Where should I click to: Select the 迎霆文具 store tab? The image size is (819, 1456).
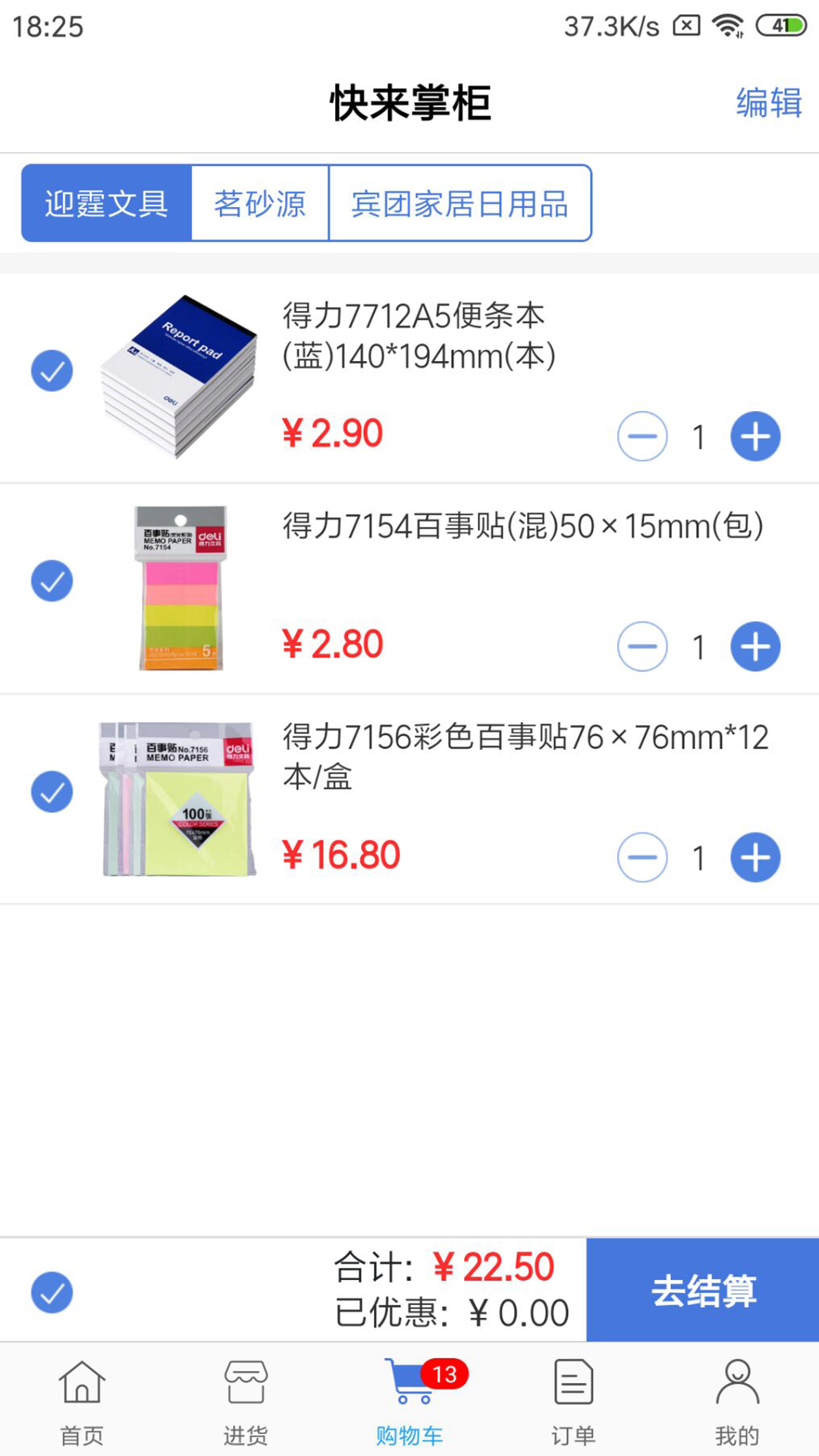pos(106,203)
